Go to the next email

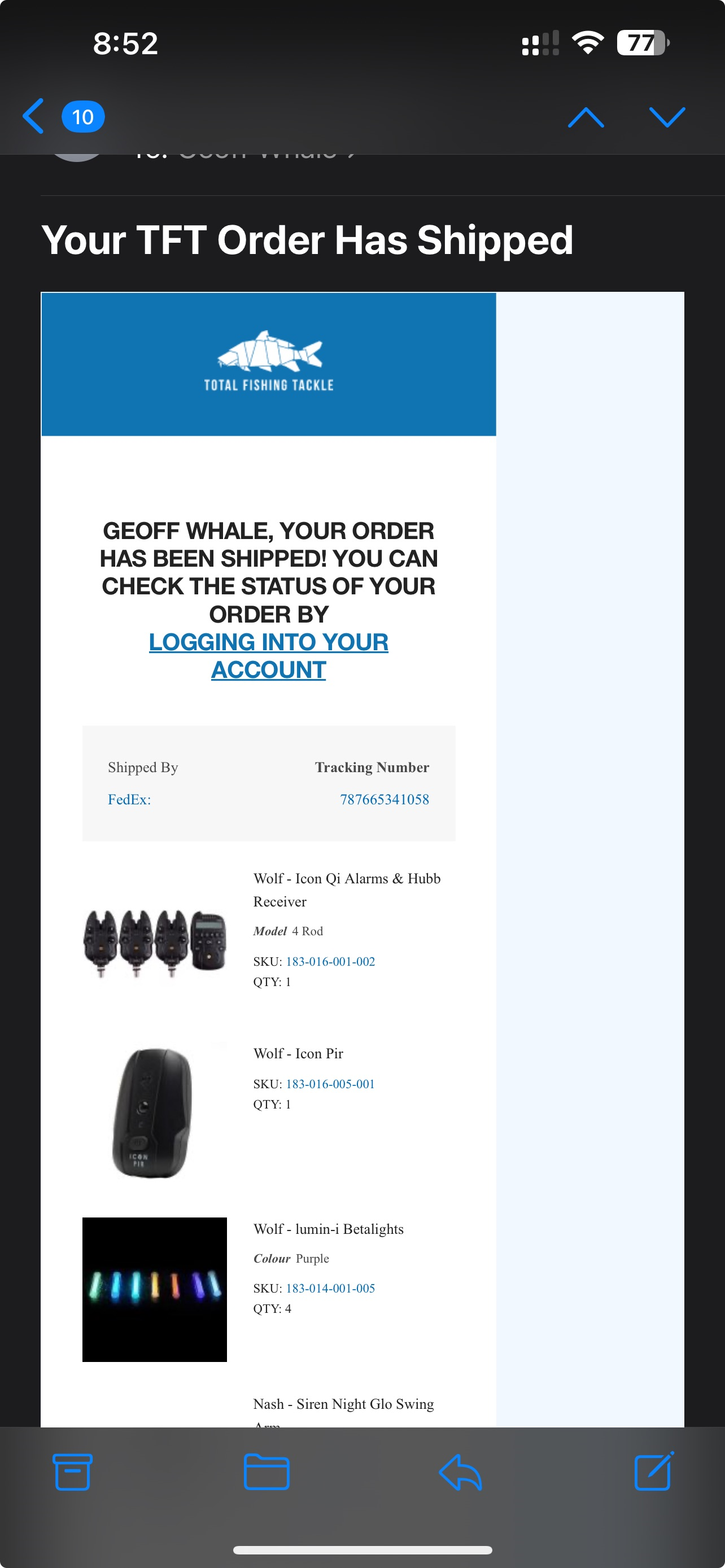667,117
